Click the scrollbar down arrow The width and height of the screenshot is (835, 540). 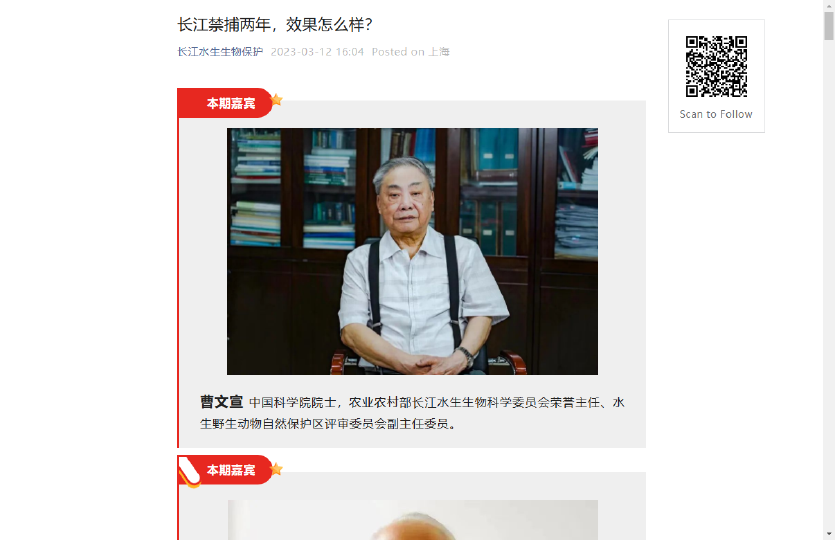pos(828,533)
